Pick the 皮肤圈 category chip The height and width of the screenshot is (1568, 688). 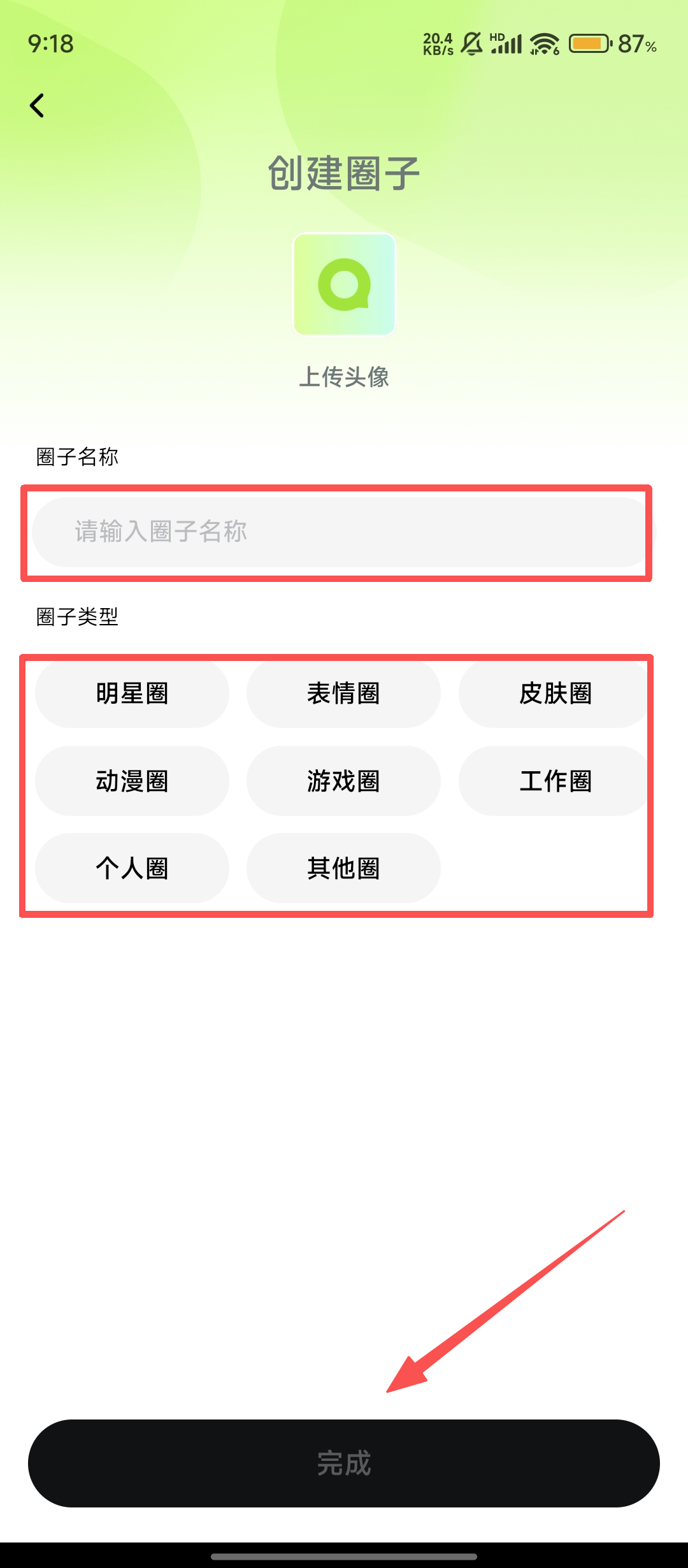554,693
